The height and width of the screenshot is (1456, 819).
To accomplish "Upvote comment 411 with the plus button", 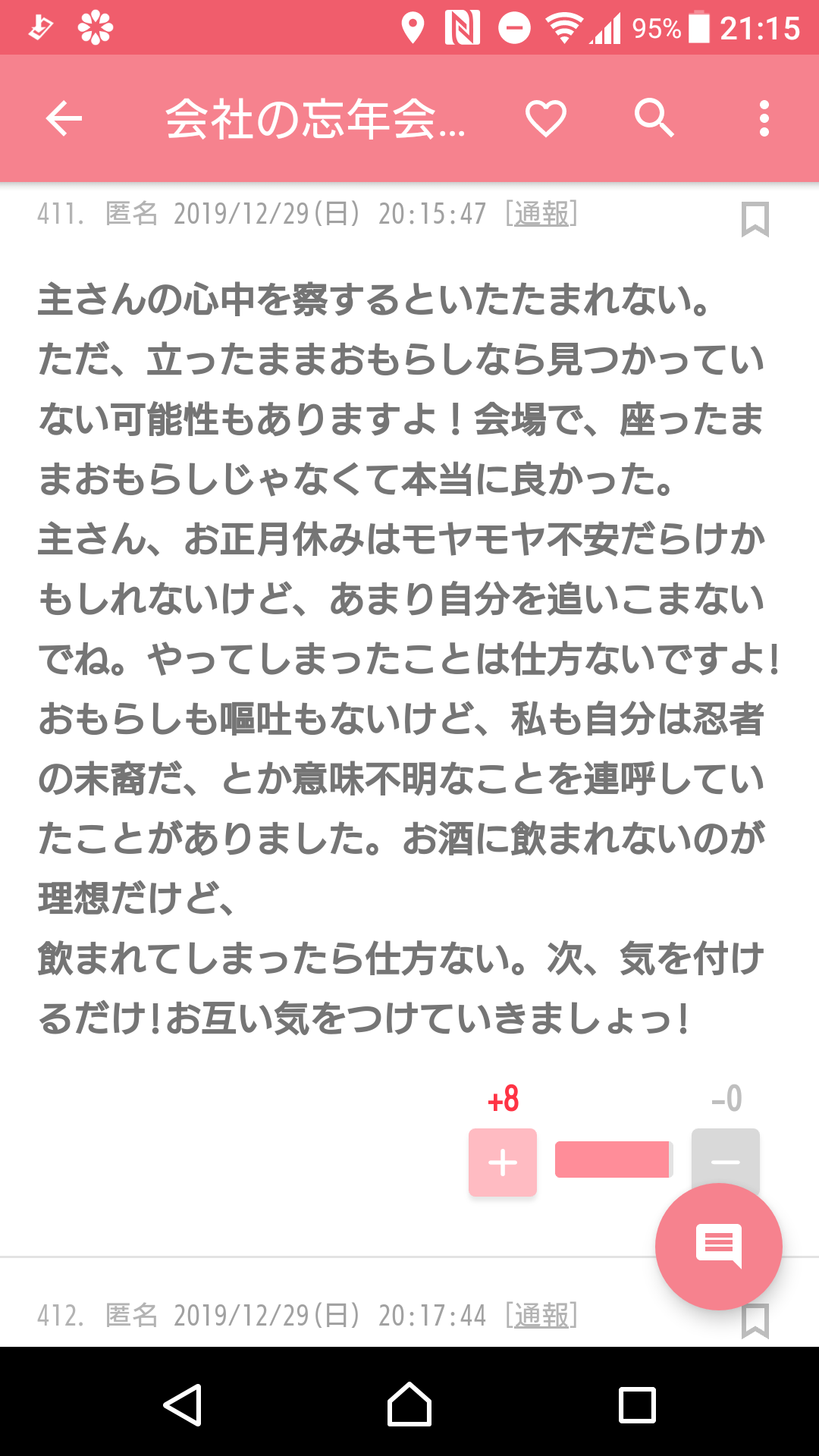I will (503, 1162).
